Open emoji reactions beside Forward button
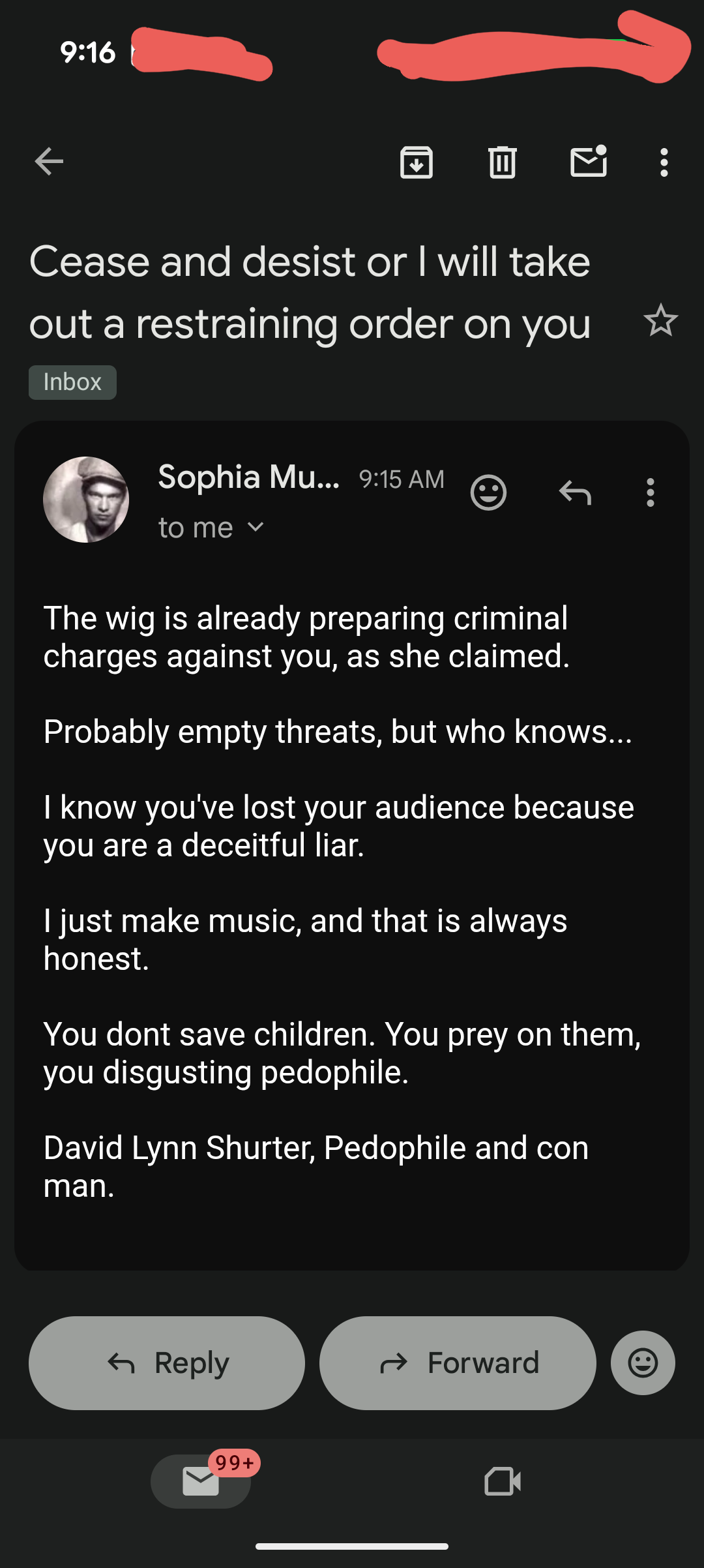The image size is (704, 1568). coord(643,1363)
